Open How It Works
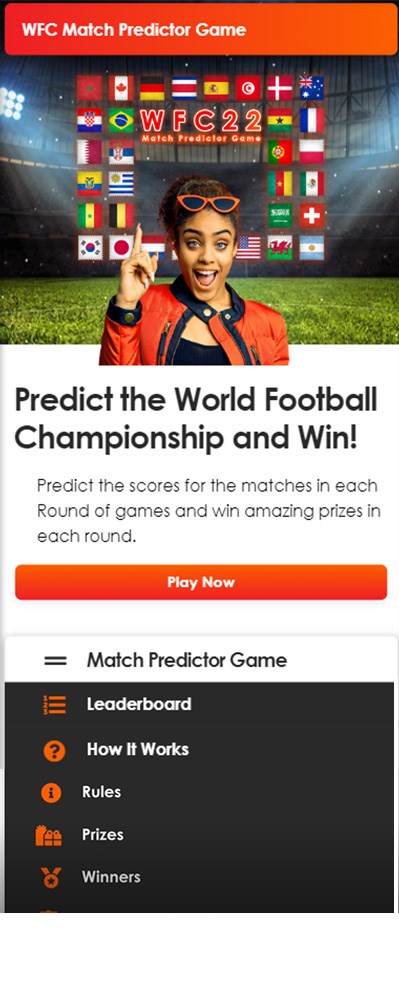Screen dimensions: 399x988 tap(137, 749)
